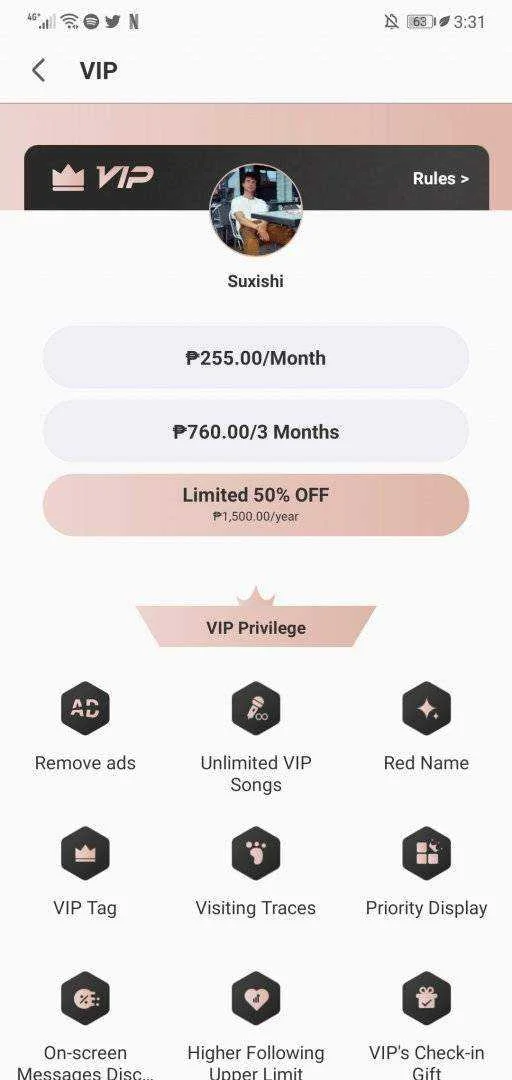Viewport: 512px width, 1080px height.
Task: Open the Visiting Traces privilege
Action: pyautogui.click(x=256, y=872)
